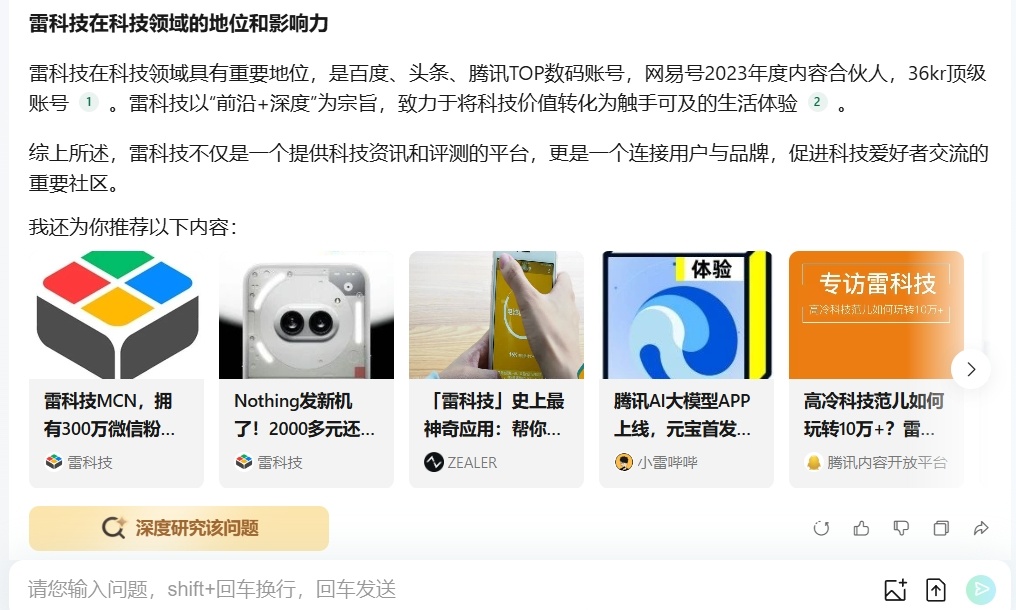Screen dimensions: 1016x610
Task: Like this answer with thumbs up
Action: (861, 528)
